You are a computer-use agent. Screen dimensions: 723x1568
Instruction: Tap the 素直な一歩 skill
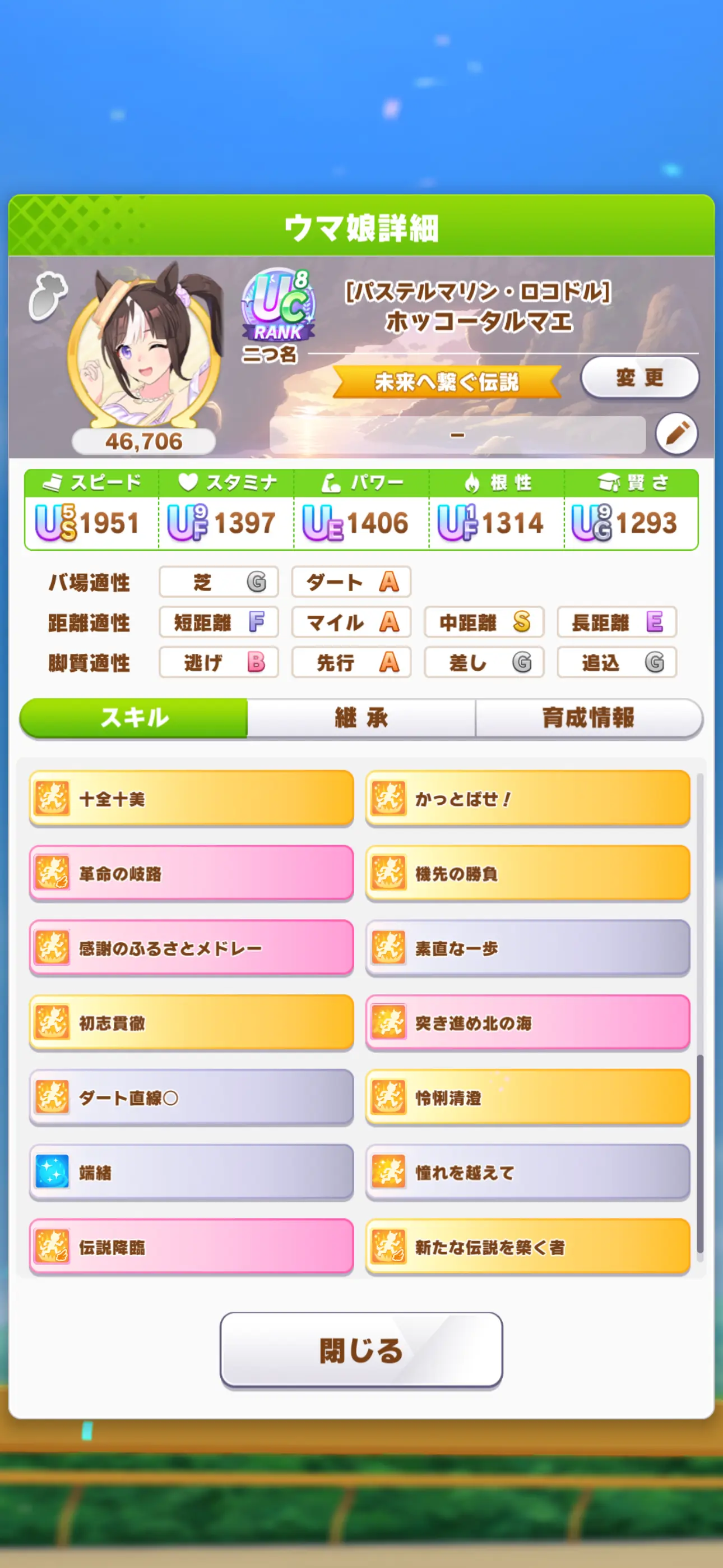pos(527,948)
